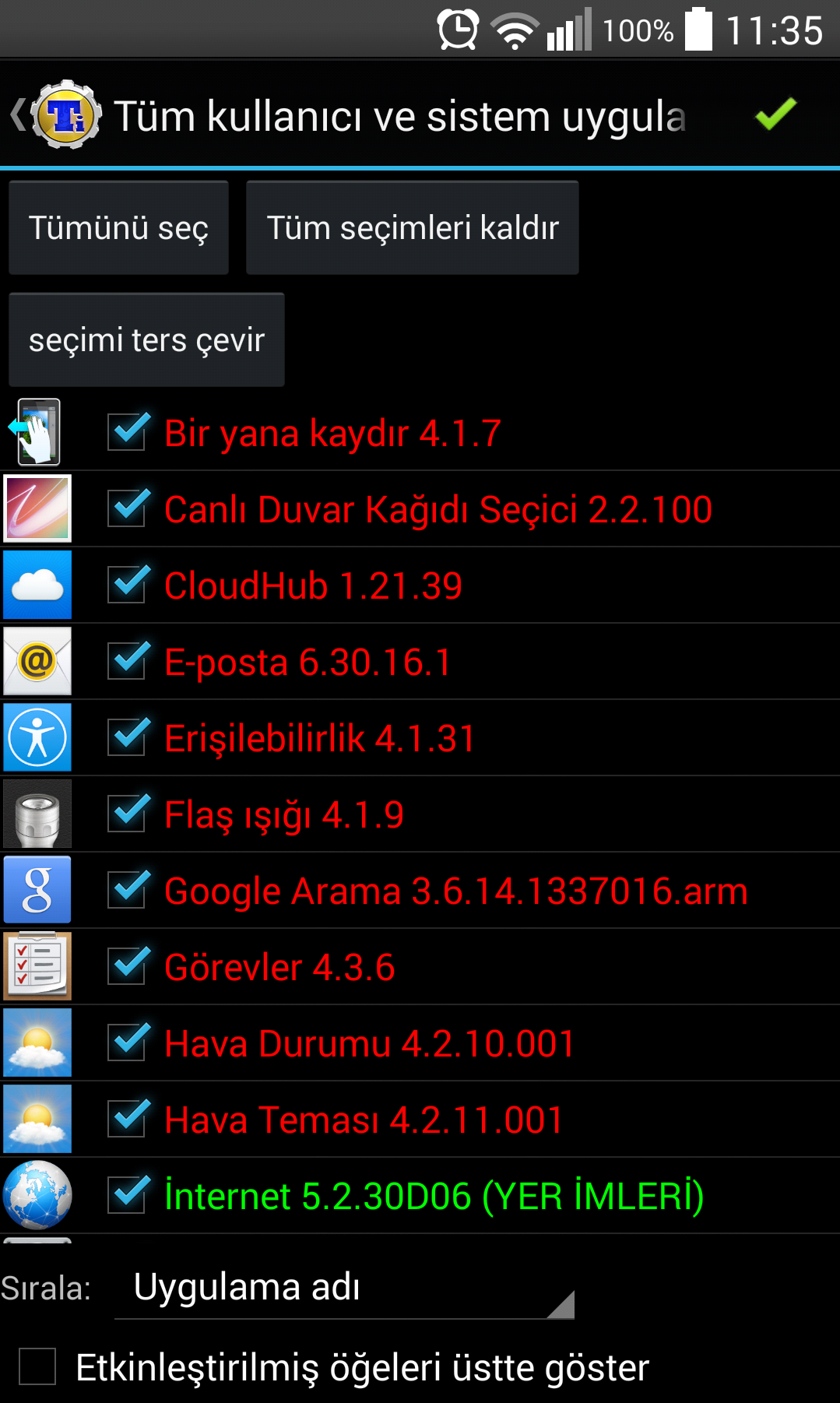Open the Sırala sort dropdown
The width and height of the screenshot is (840, 1403).
[344, 1288]
